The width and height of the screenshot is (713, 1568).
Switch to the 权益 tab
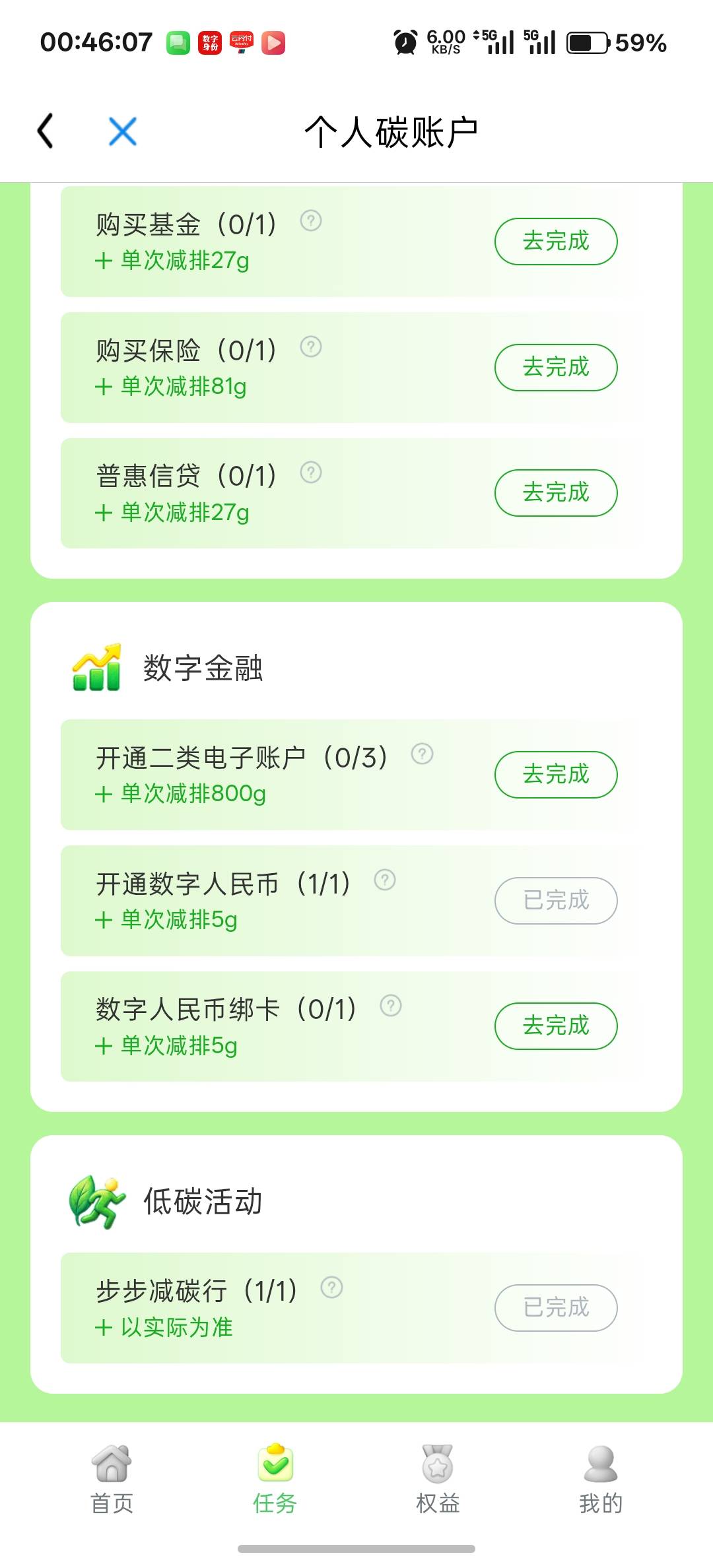pyautogui.click(x=438, y=1479)
